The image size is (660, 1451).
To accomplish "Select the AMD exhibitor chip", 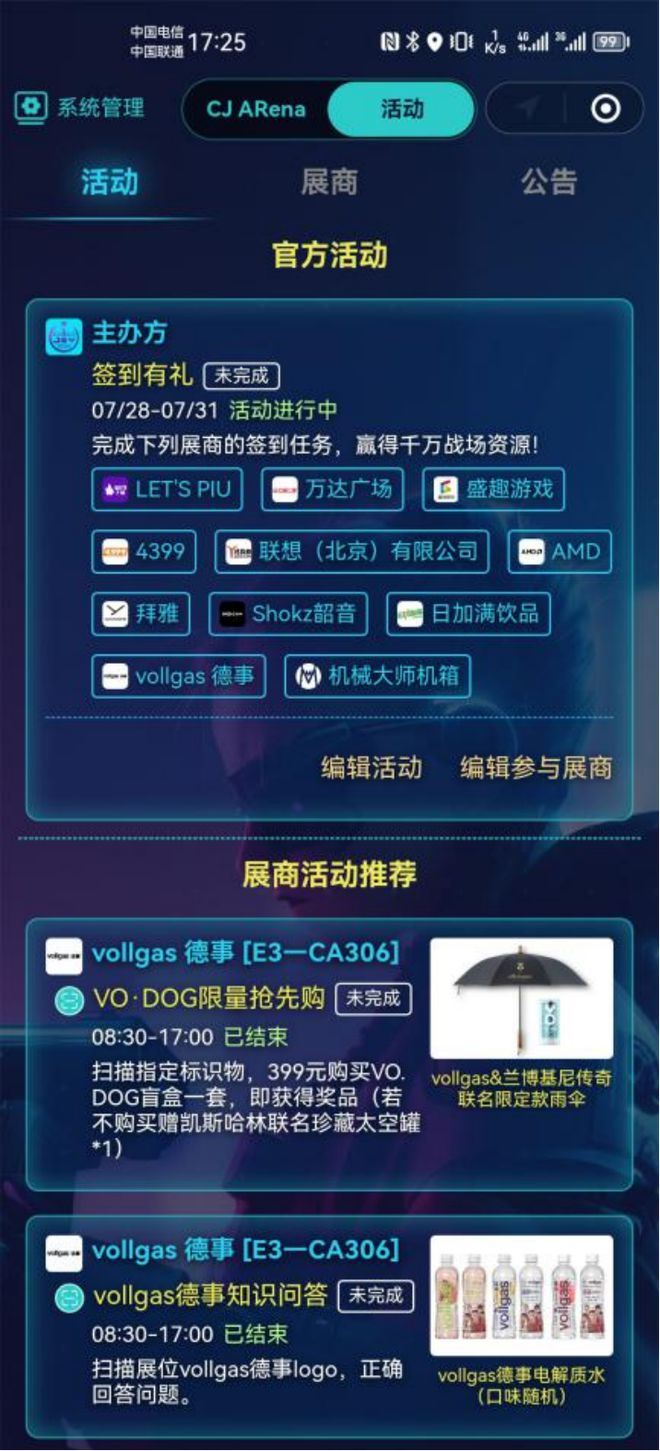I will (x=560, y=551).
